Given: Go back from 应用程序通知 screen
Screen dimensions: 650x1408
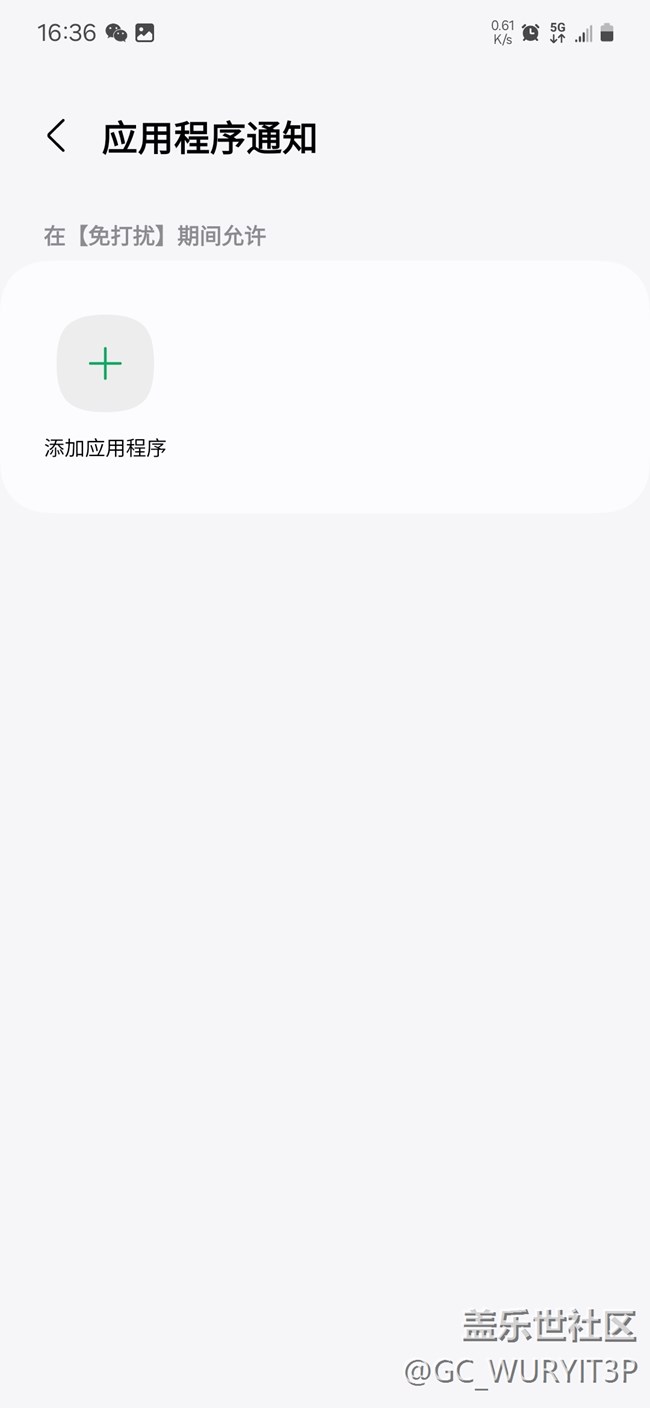Looking at the screenshot, I should (x=56, y=137).
